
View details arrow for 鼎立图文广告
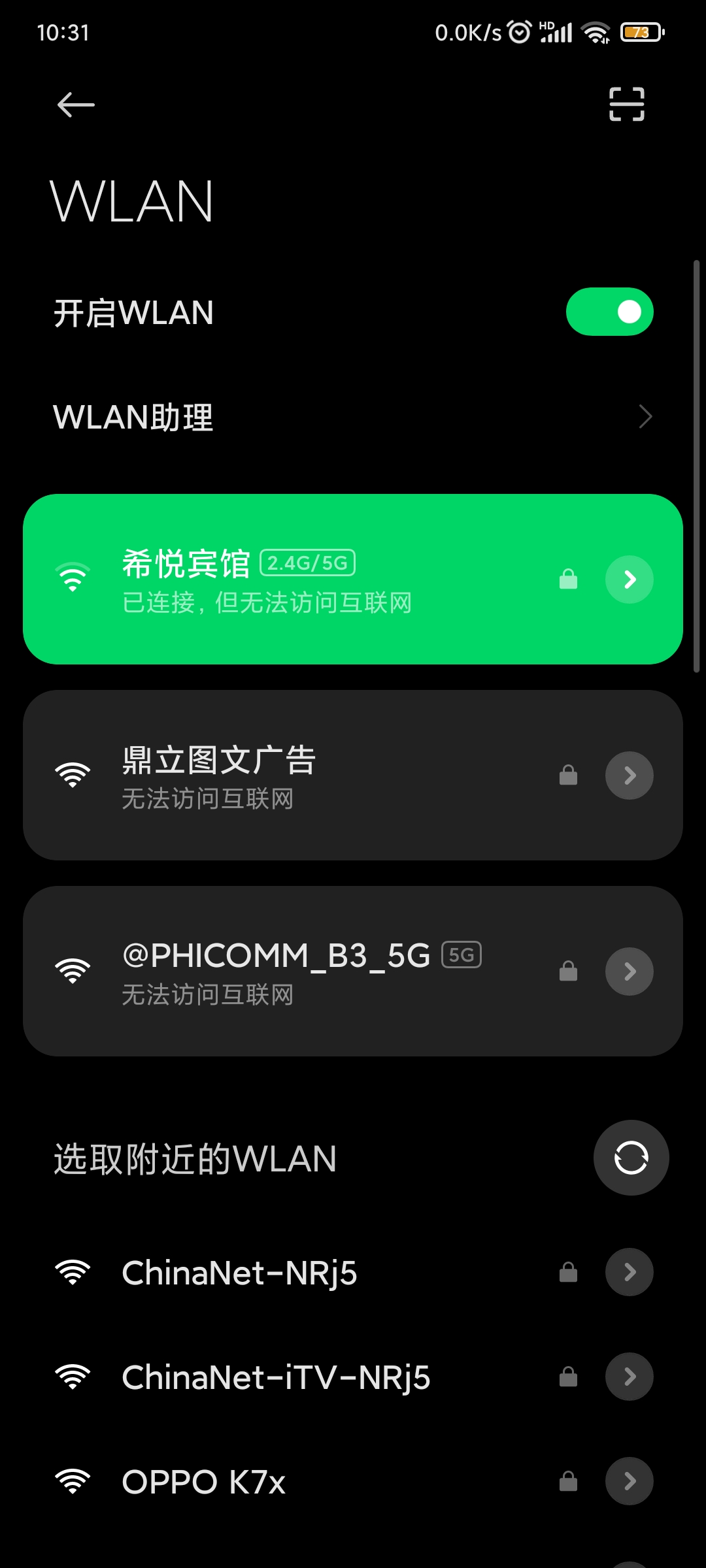(x=630, y=776)
